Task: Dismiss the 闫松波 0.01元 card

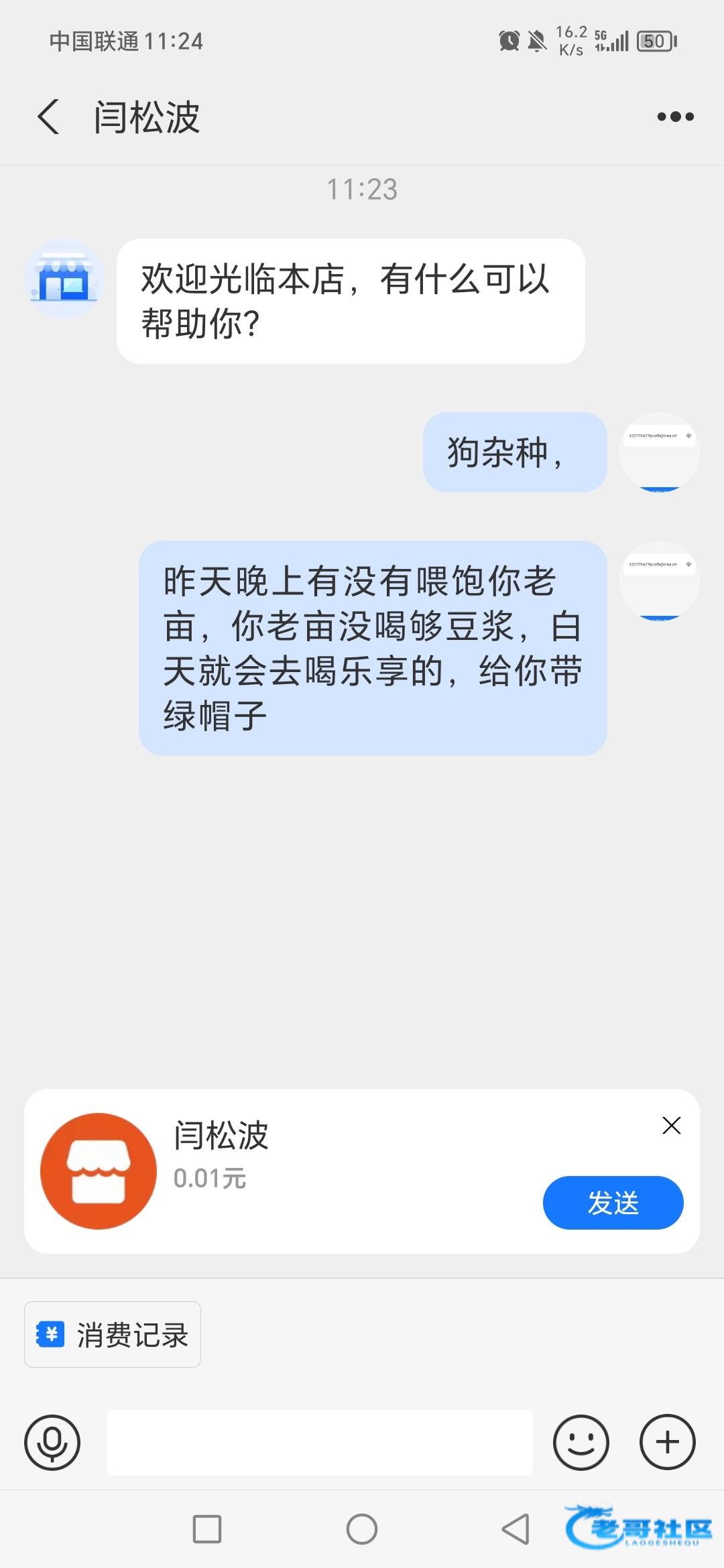Action: [671, 1125]
